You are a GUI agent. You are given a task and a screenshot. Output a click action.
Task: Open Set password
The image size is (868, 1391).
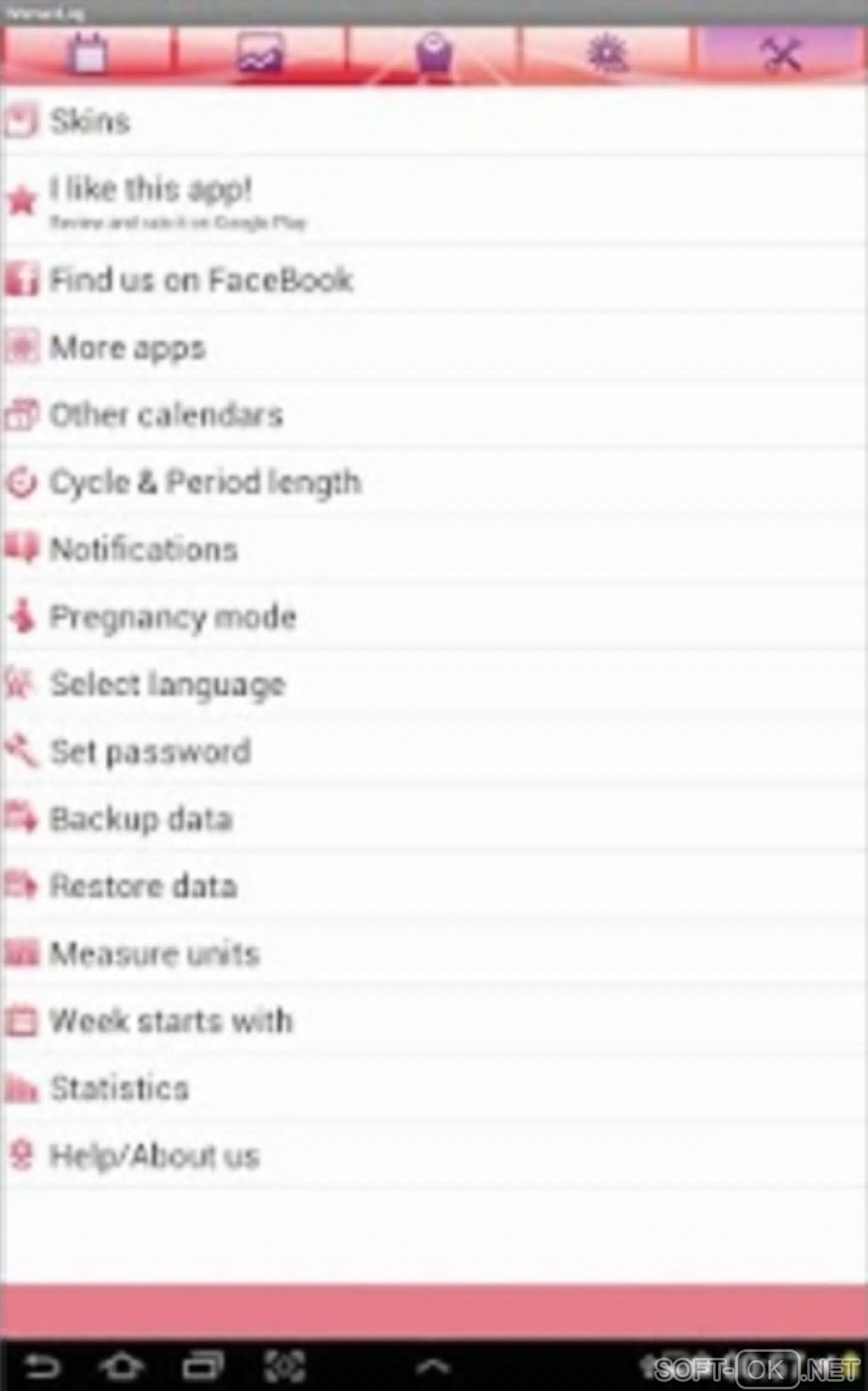click(150, 752)
